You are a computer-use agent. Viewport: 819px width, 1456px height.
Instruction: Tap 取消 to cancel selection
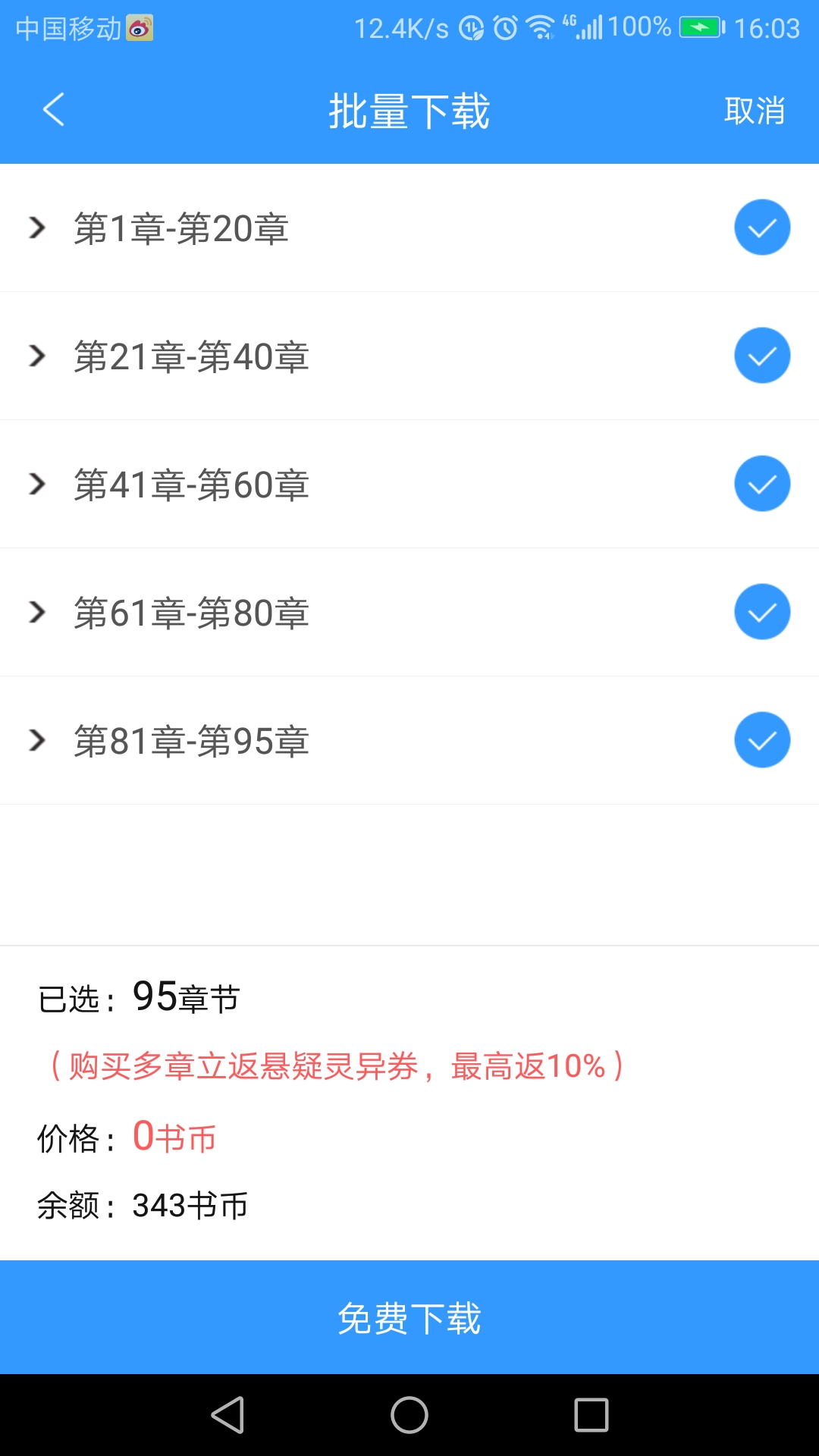[x=754, y=111]
